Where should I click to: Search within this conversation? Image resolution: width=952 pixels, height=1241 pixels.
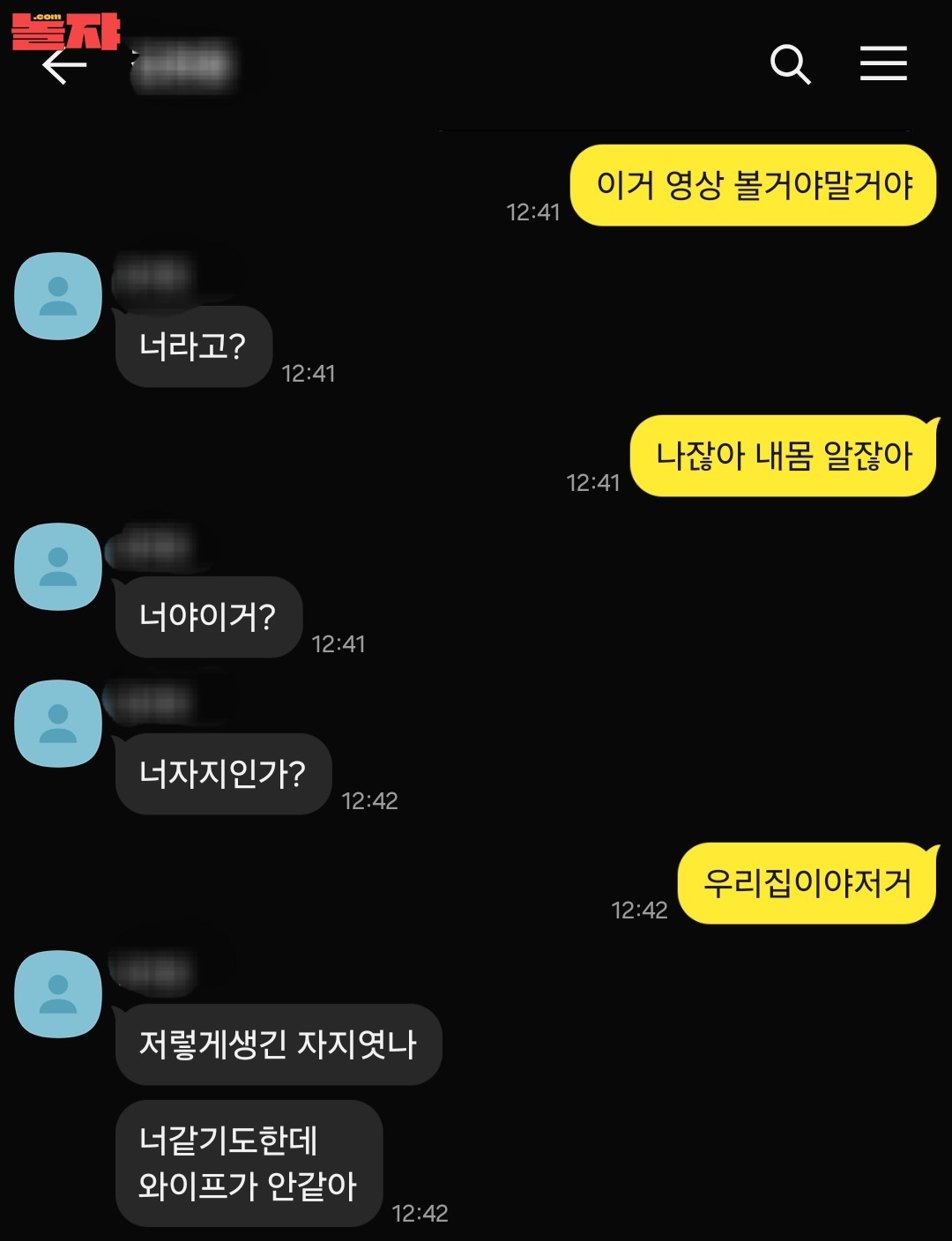(790, 64)
